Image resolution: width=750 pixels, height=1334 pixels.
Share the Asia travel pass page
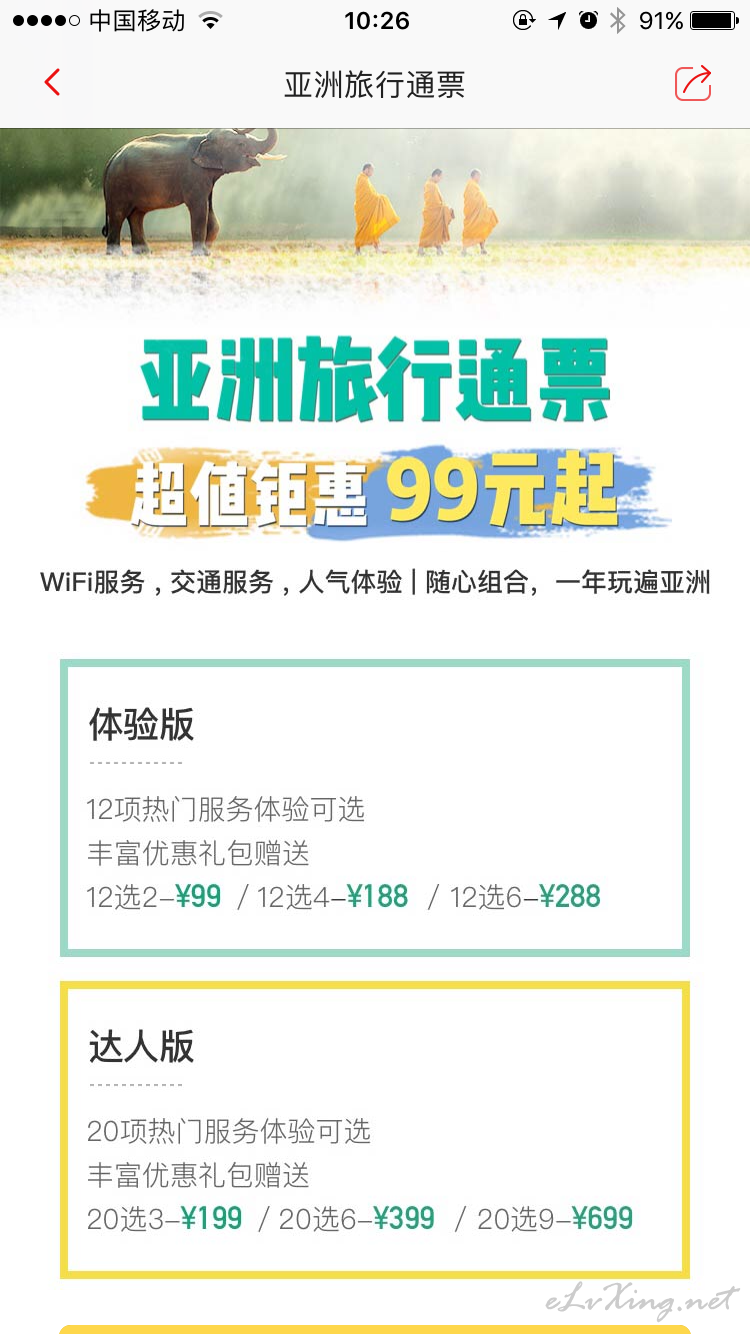[x=693, y=83]
